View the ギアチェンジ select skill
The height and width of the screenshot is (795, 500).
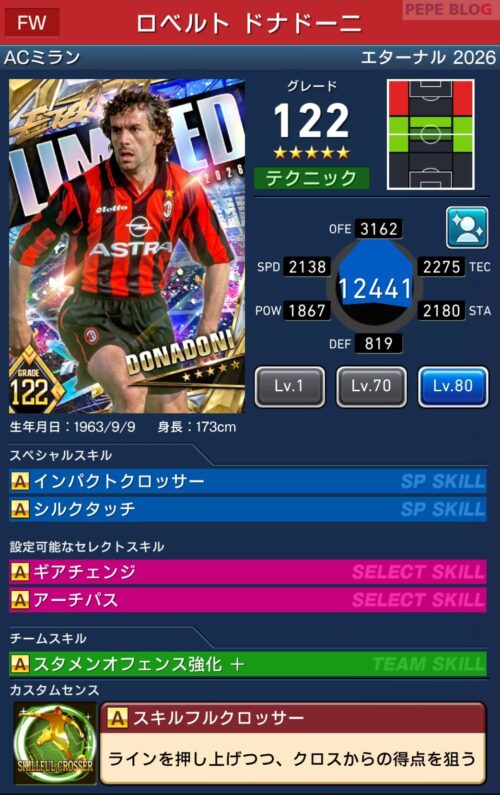pyautogui.click(x=248, y=572)
